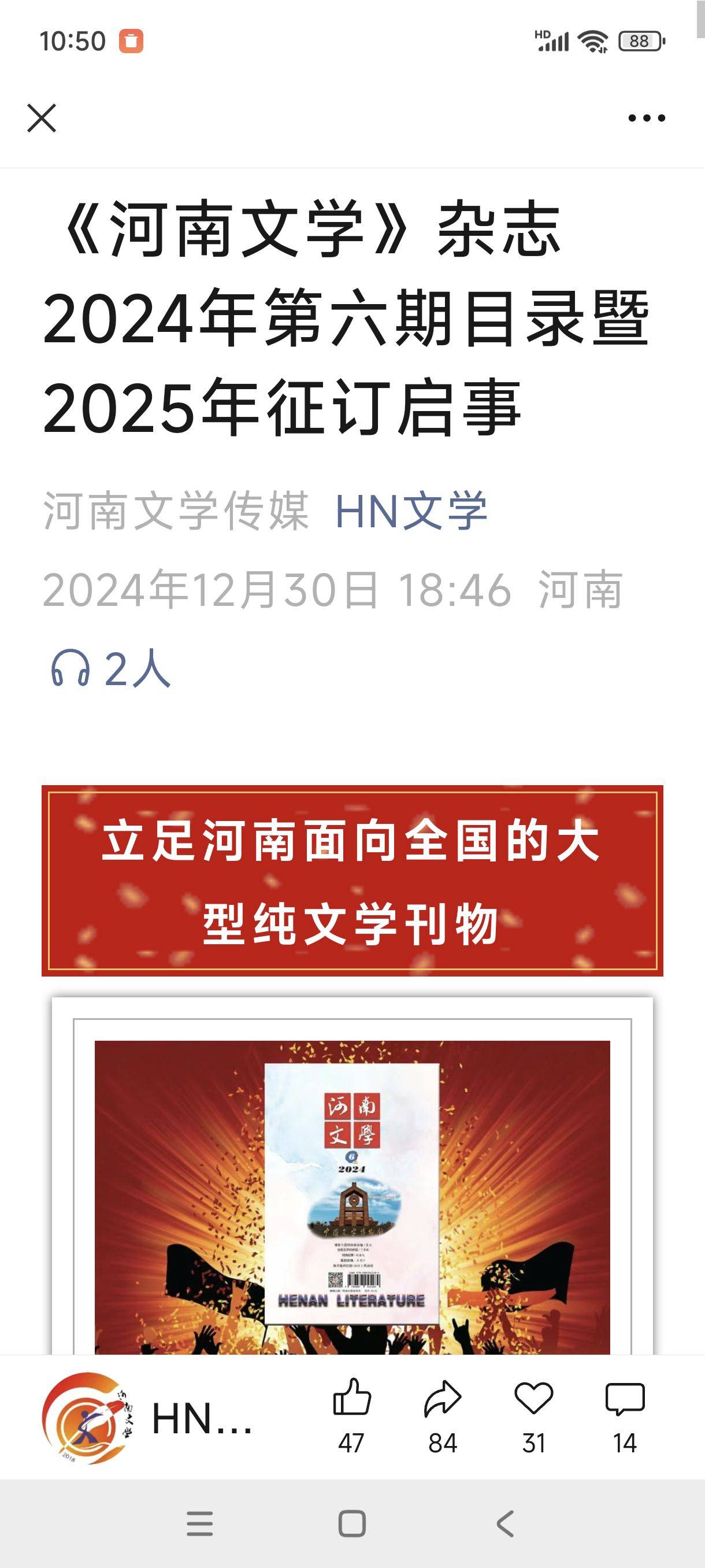
Task: Go back using the system back button
Action: tap(505, 1524)
